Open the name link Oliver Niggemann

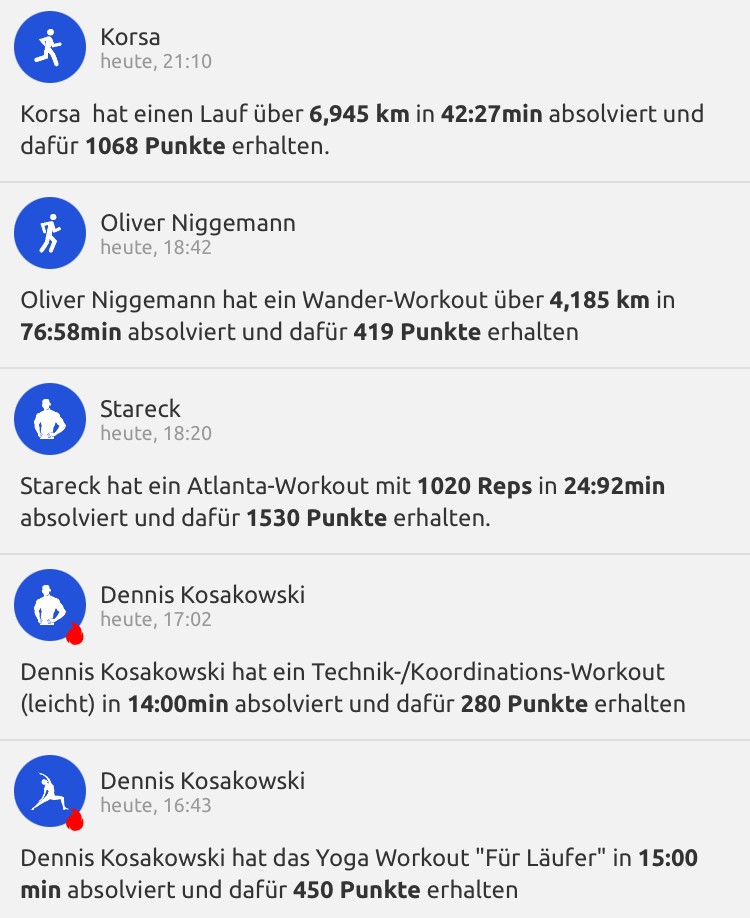(x=197, y=222)
